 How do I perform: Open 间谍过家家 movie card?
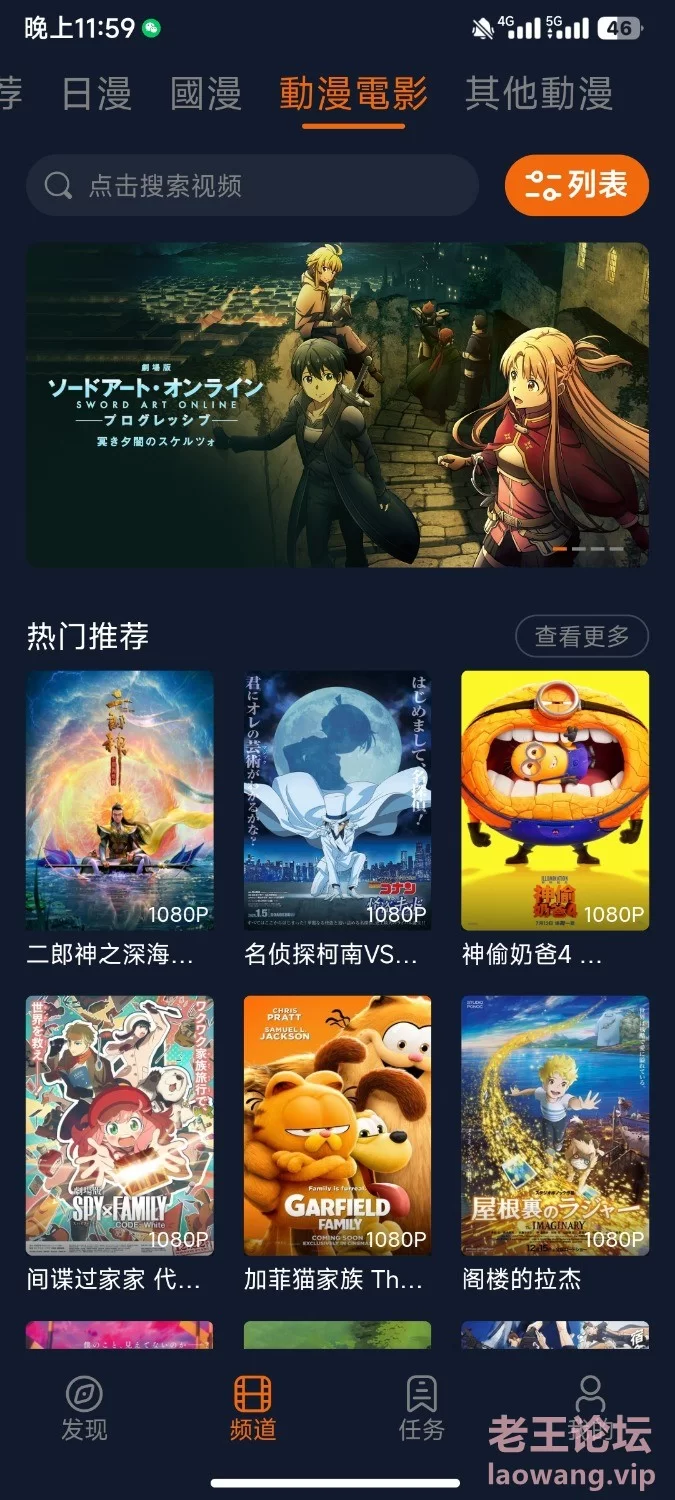pos(120,1125)
